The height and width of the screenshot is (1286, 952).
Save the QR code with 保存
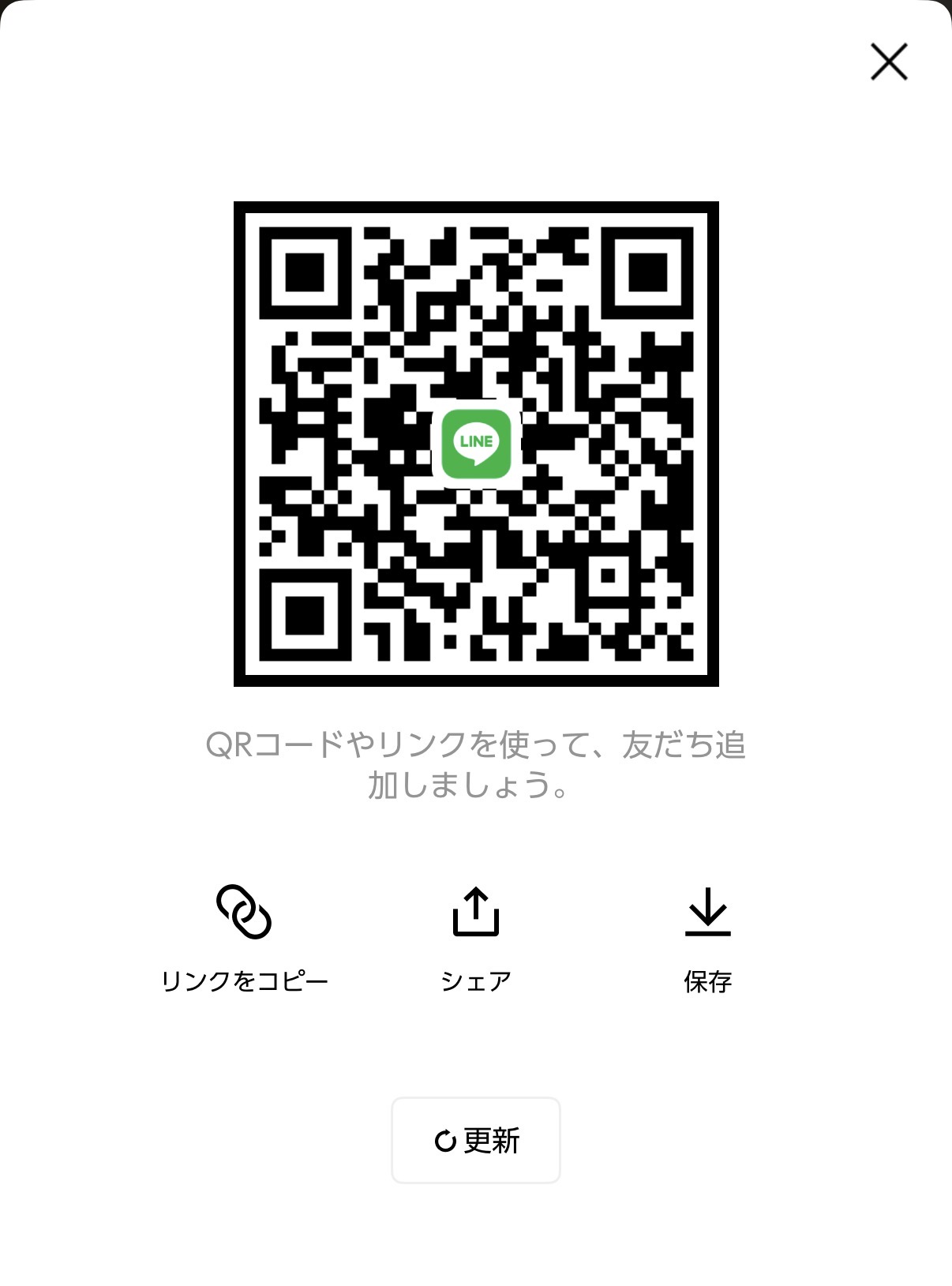point(707,936)
